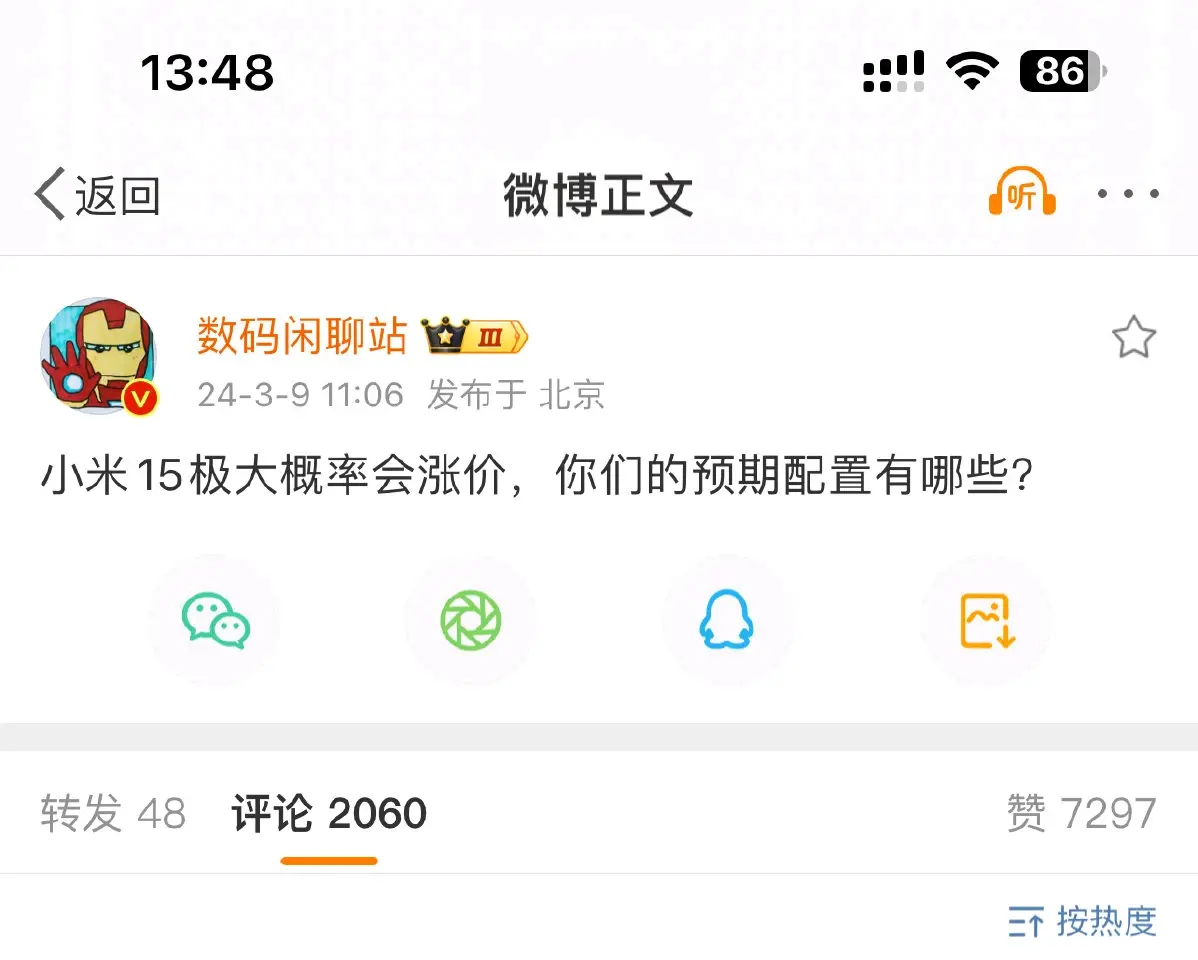Share the post to QQ
The height and width of the screenshot is (960, 1198).
tap(726, 621)
